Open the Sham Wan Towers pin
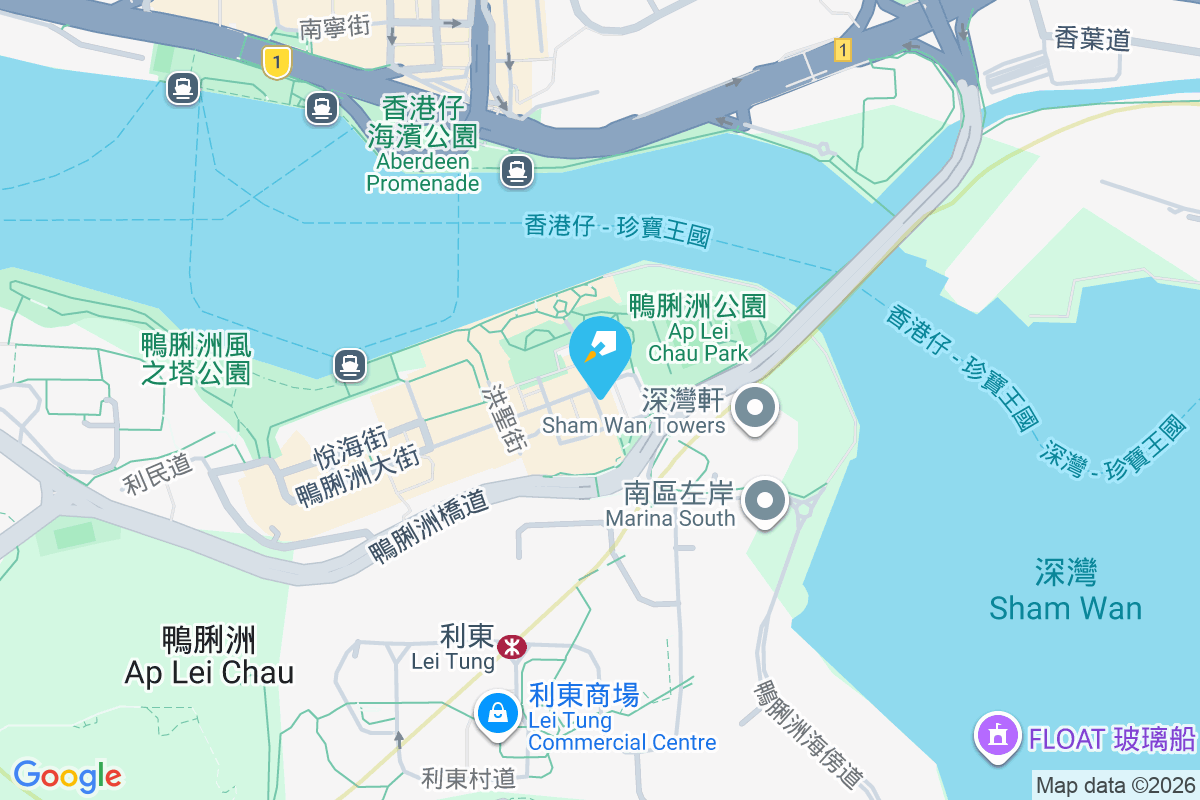The height and width of the screenshot is (800, 1200). click(x=756, y=408)
